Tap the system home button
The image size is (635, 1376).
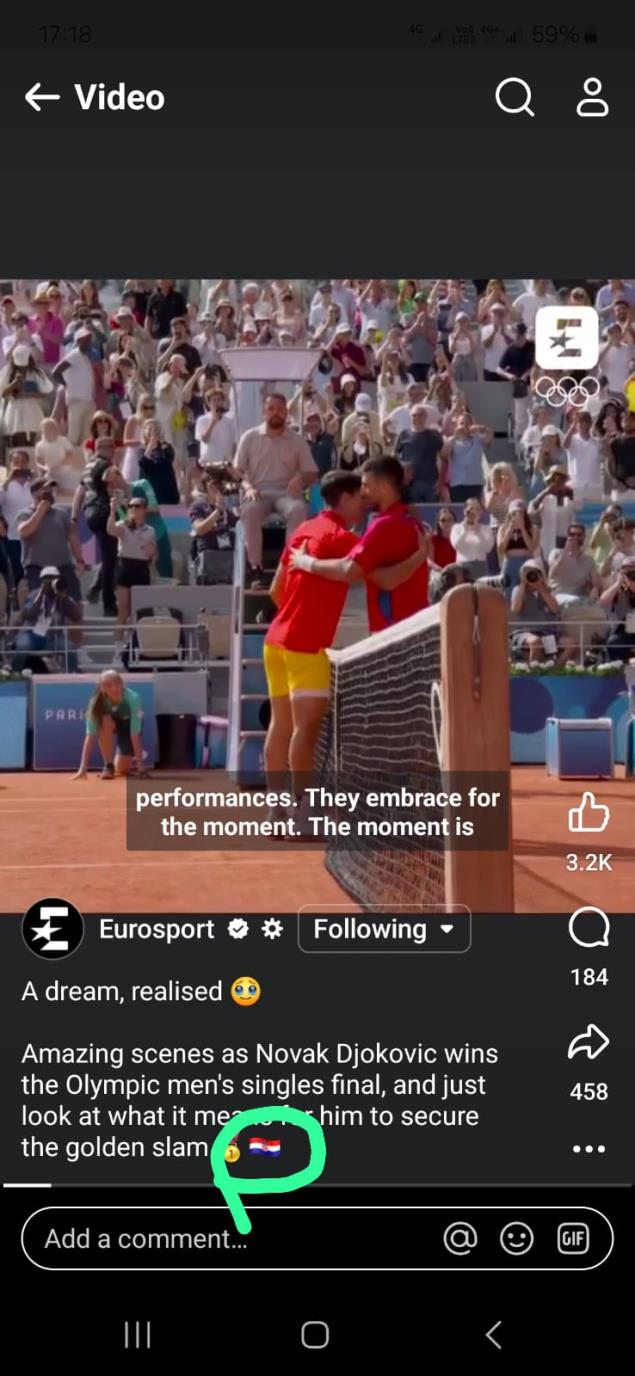316,1335
